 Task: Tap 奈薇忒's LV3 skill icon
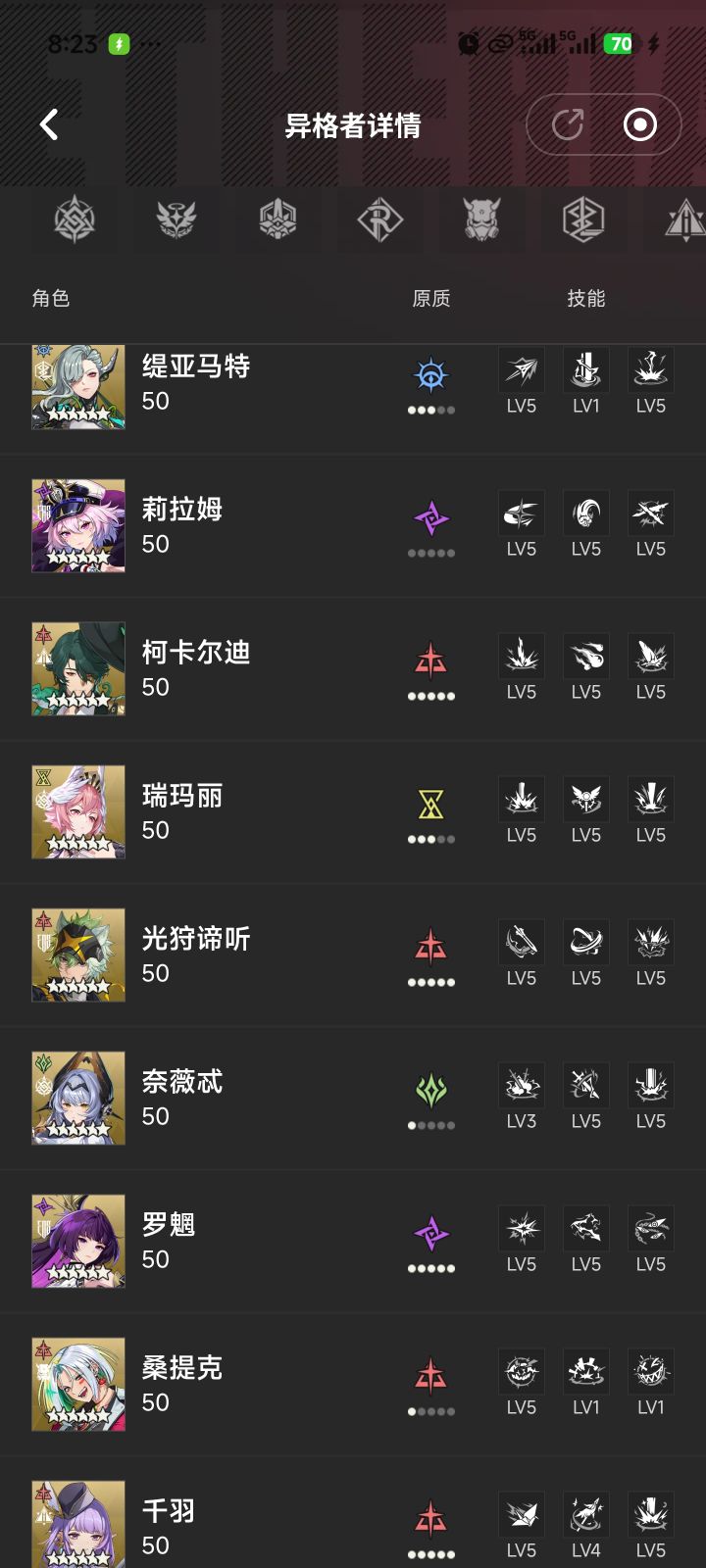(x=521, y=1085)
